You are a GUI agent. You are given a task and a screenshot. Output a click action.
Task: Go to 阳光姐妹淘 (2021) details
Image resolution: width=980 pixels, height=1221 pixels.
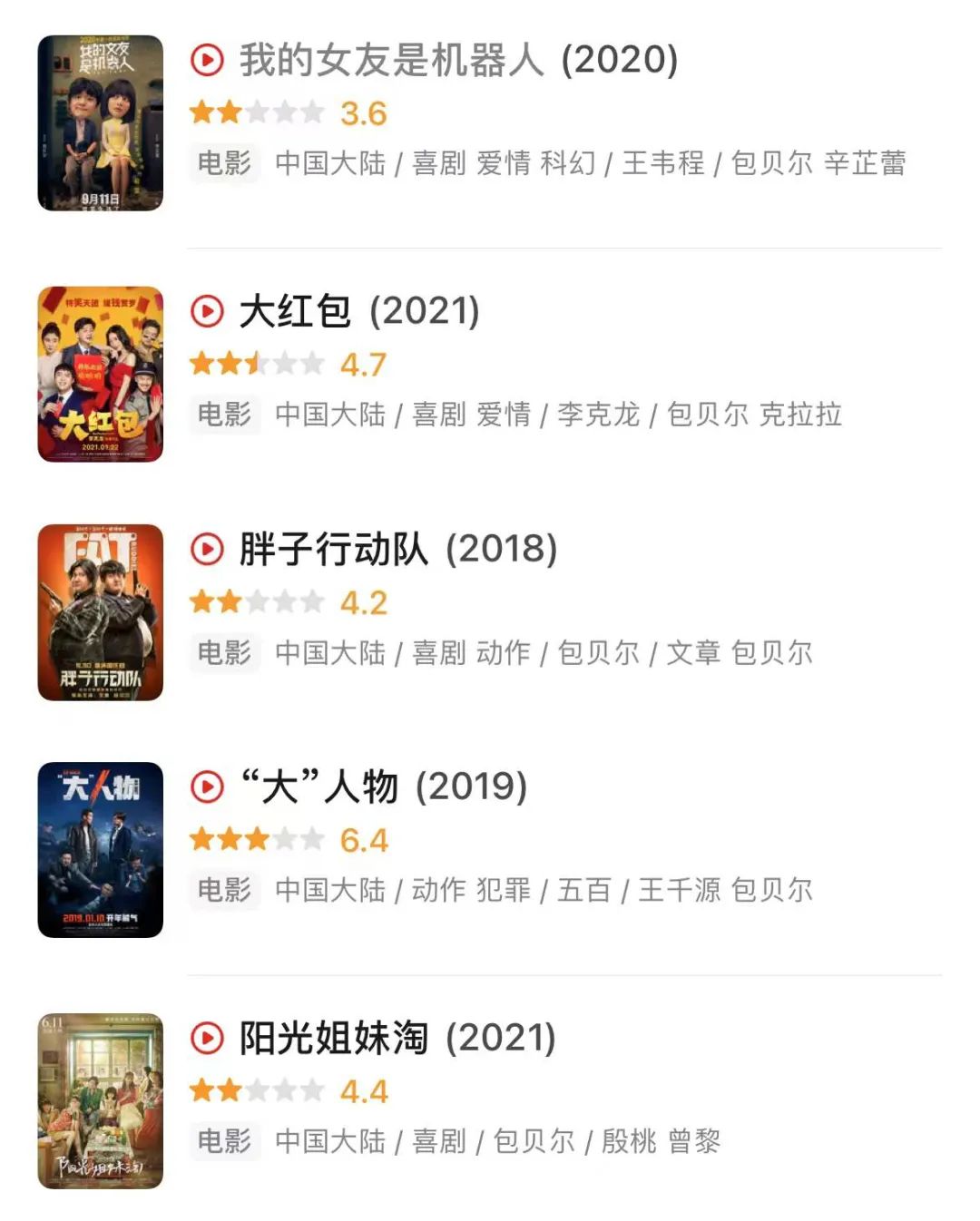click(397, 1039)
